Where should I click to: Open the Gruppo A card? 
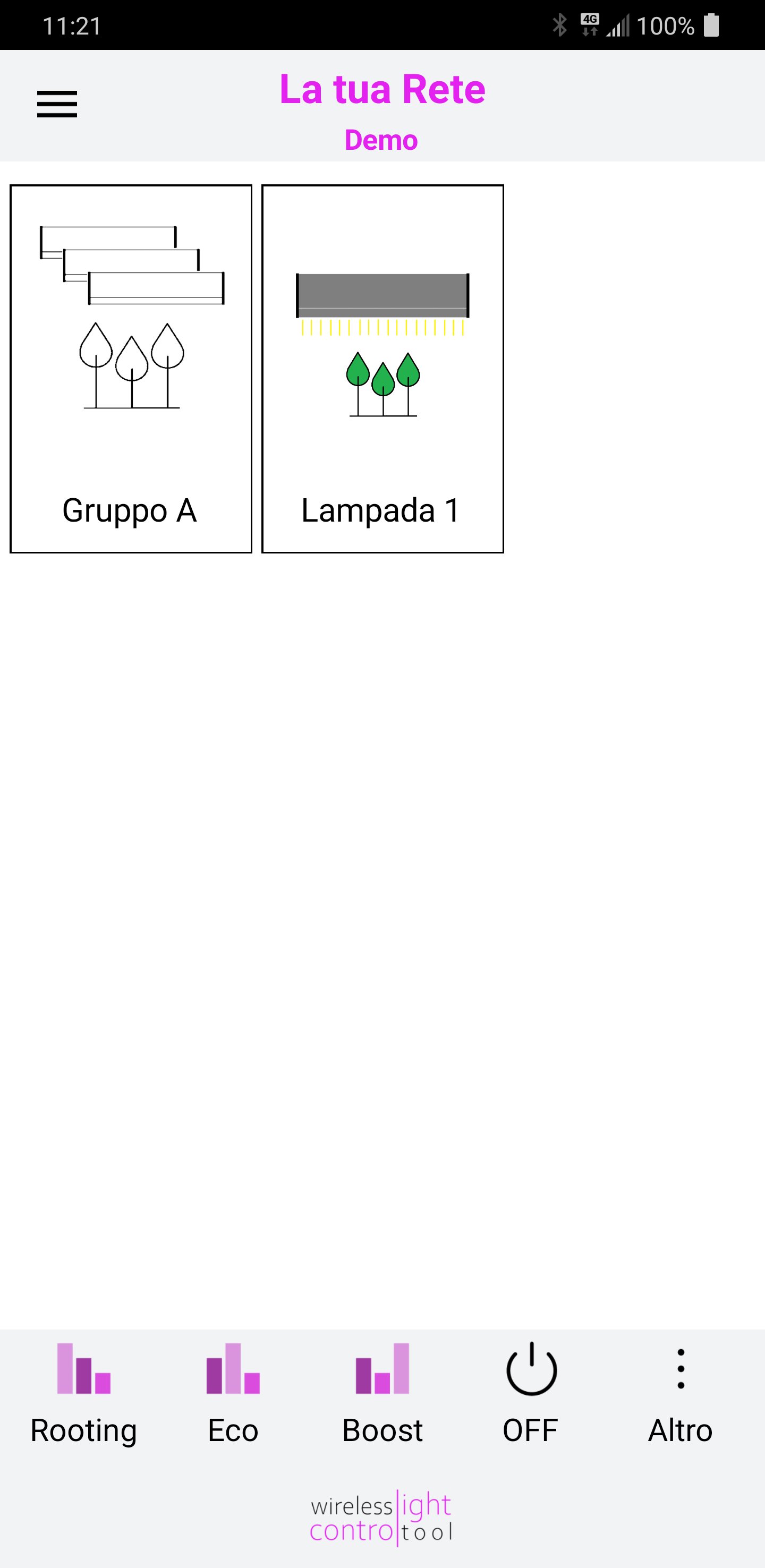click(x=131, y=369)
